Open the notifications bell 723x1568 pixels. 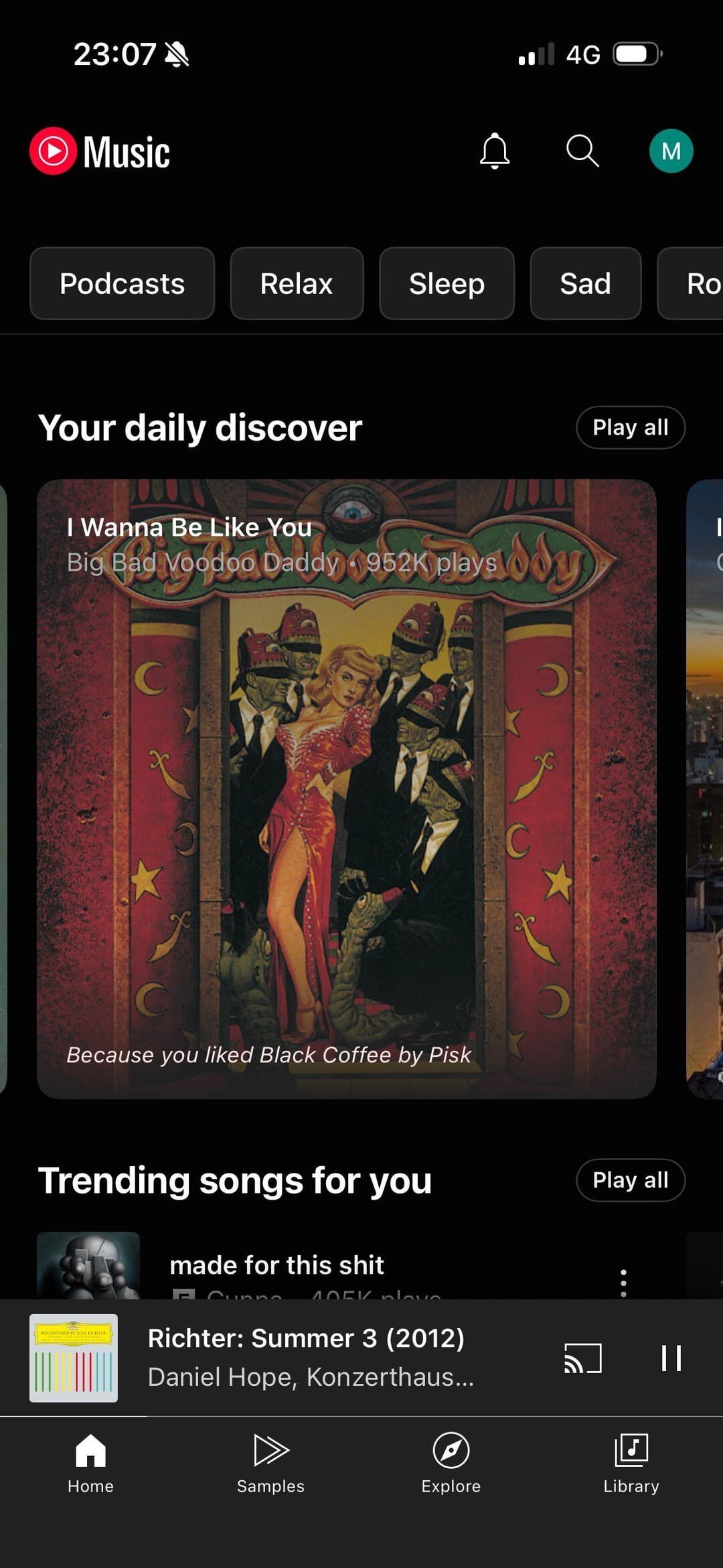[494, 151]
